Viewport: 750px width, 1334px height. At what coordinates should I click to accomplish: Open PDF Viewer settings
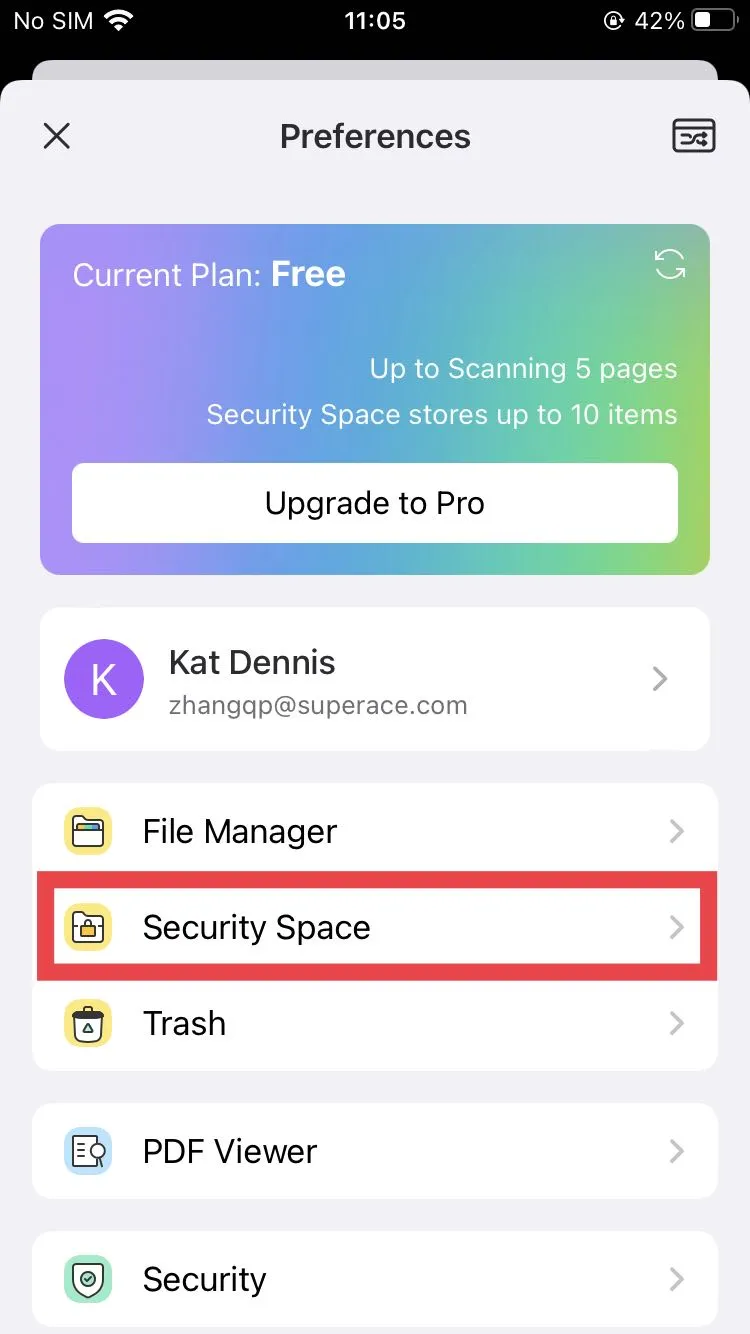(375, 1151)
